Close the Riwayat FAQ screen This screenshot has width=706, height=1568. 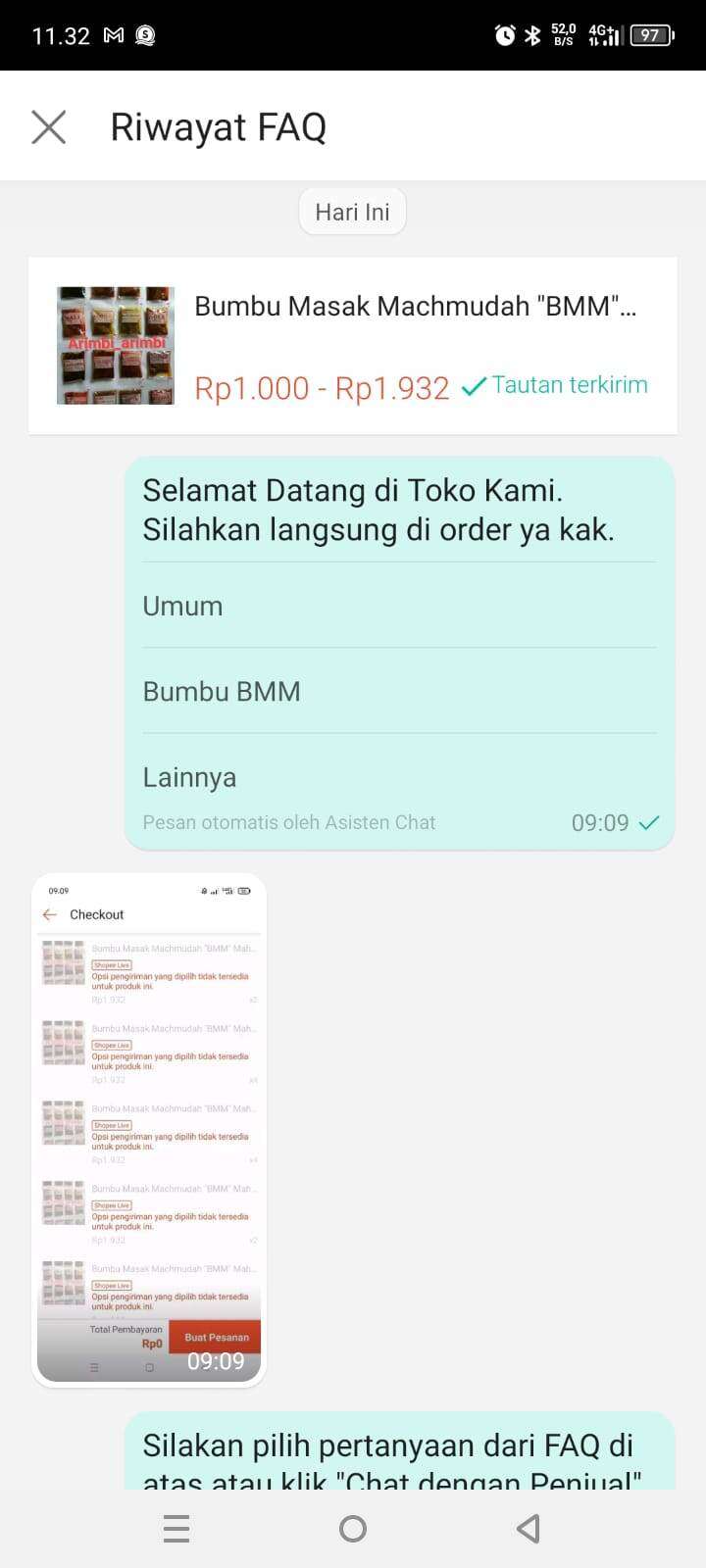[x=48, y=127]
